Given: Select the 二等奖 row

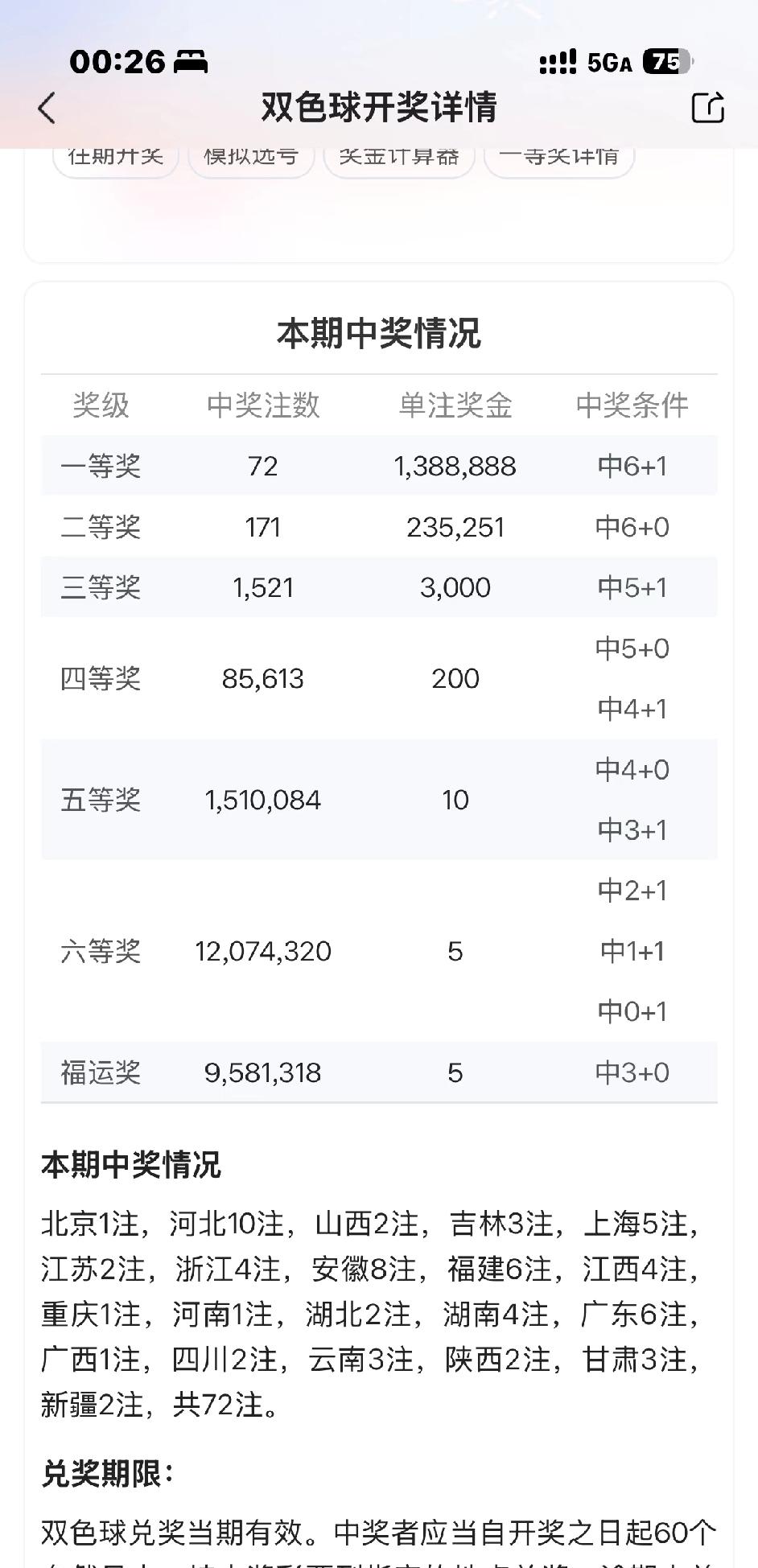Looking at the screenshot, I should 101,527.
